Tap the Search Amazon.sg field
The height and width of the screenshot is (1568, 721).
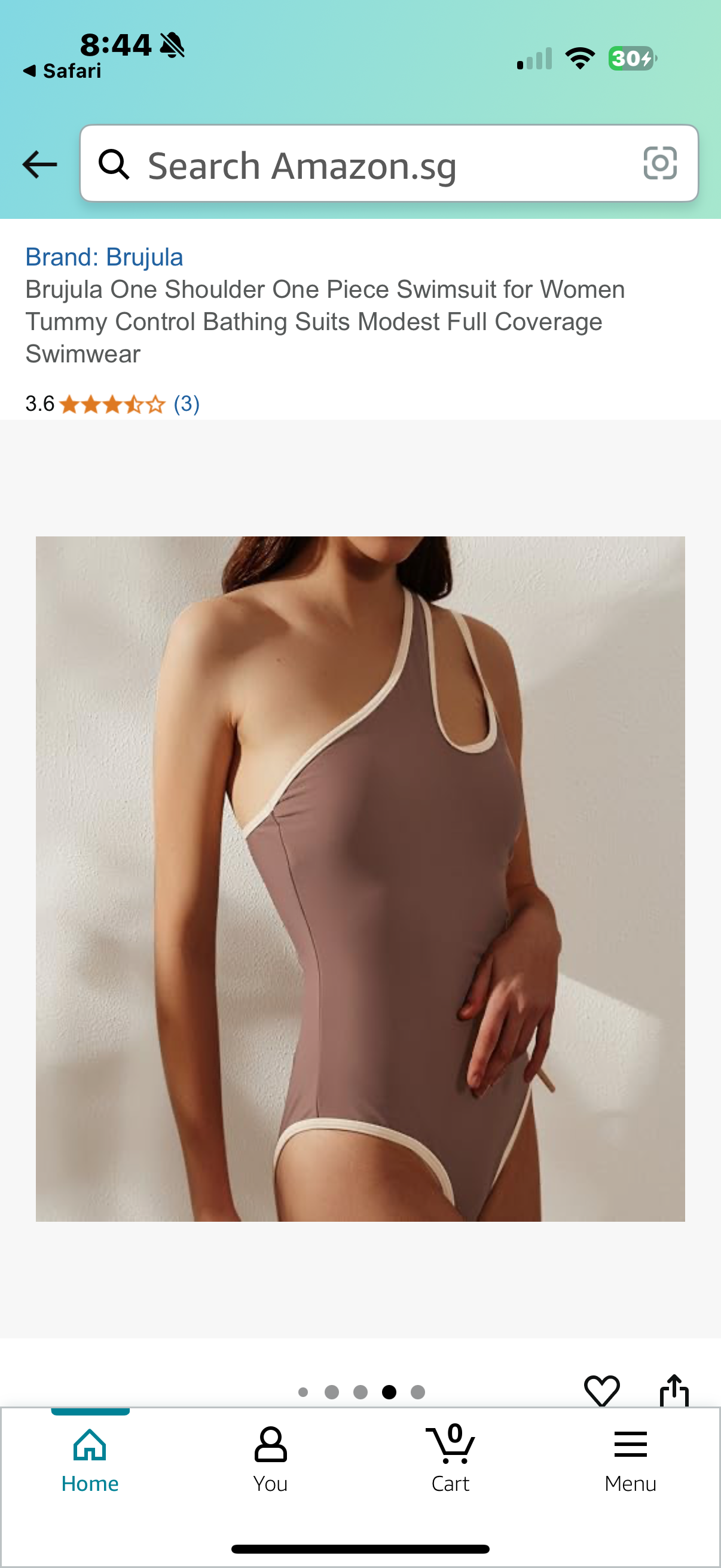[x=365, y=164]
